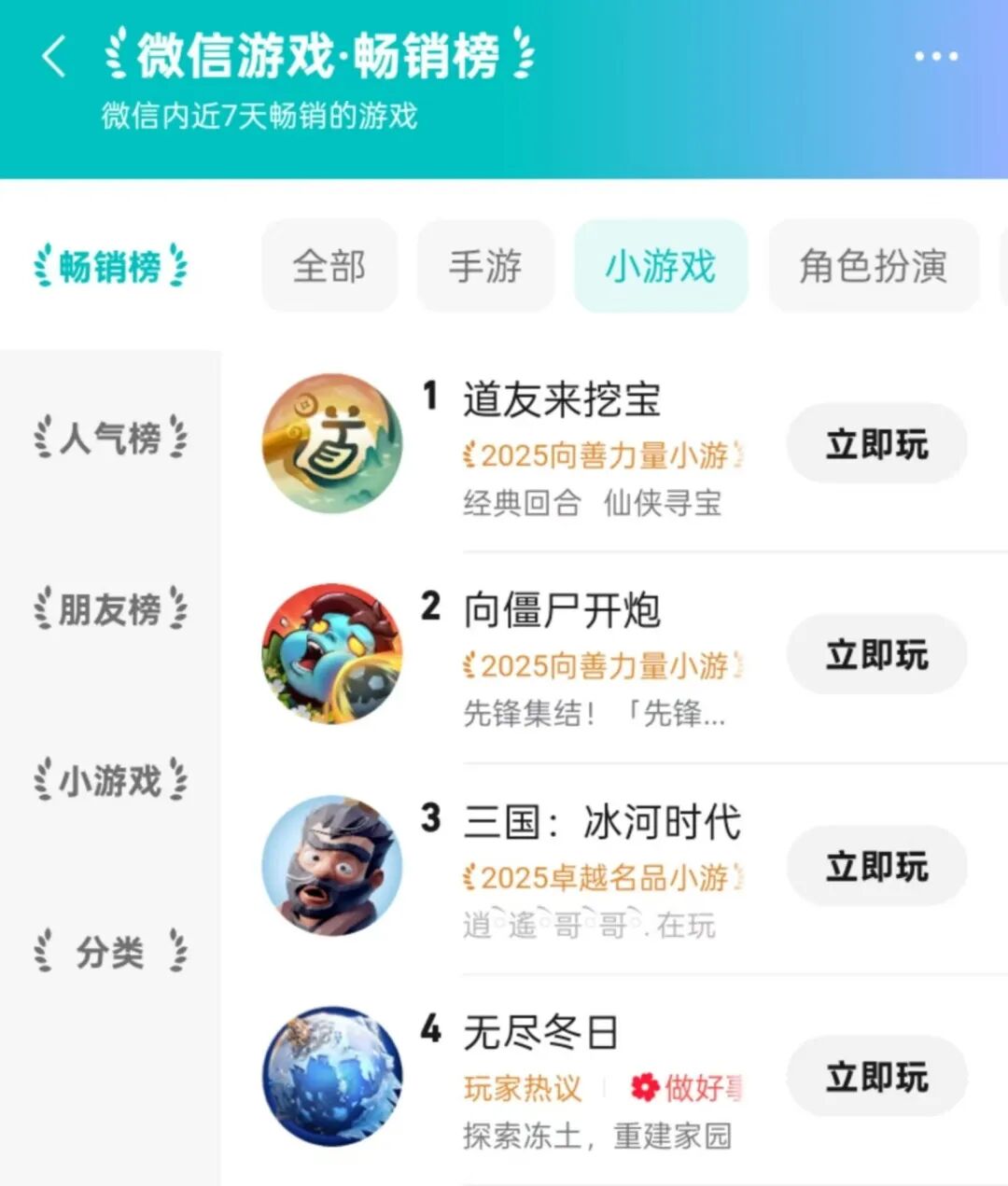Screen dimensions: 1008x1186
Task: Open the 道友来挖宝 game details
Action: point(562,400)
